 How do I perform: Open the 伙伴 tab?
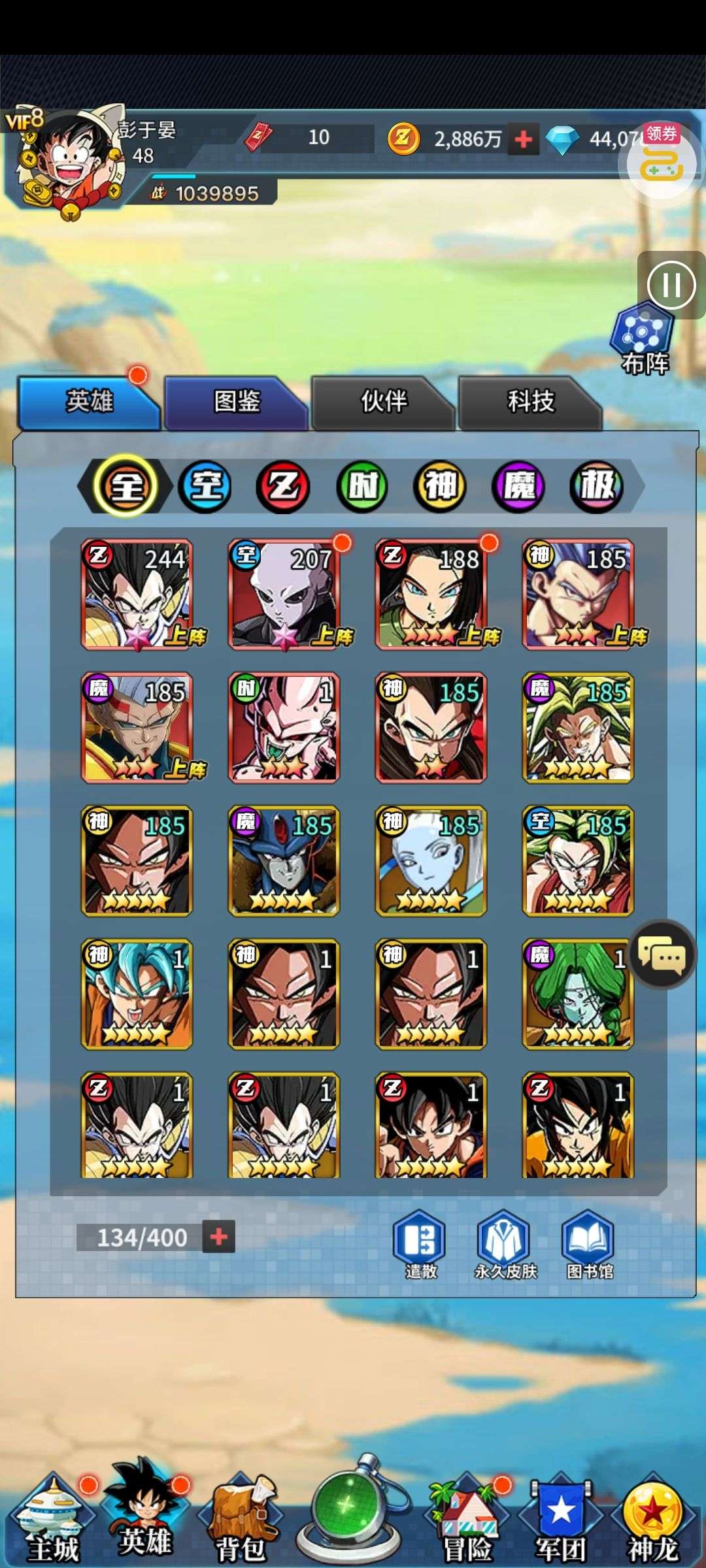pos(383,401)
